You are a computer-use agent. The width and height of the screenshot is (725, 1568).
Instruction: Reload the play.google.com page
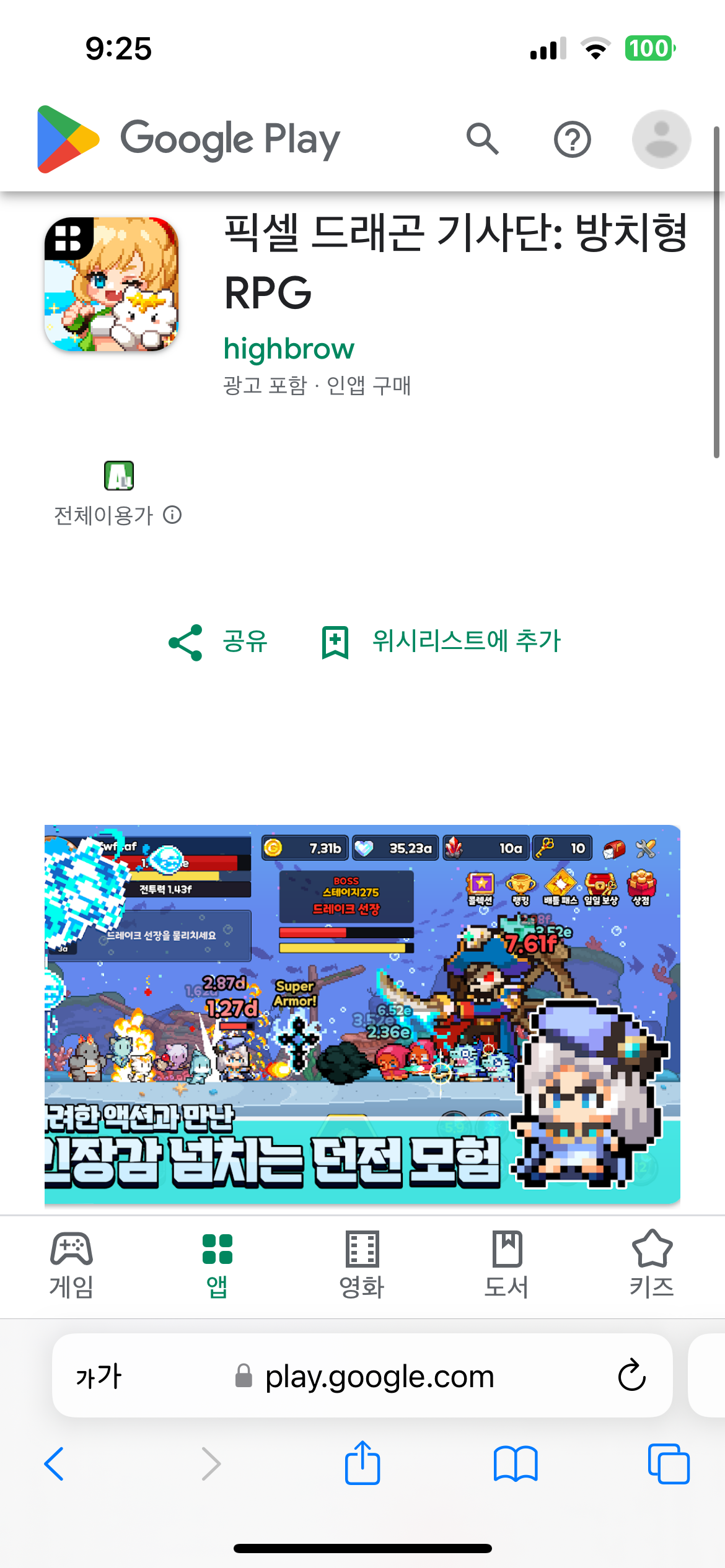click(631, 1376)
